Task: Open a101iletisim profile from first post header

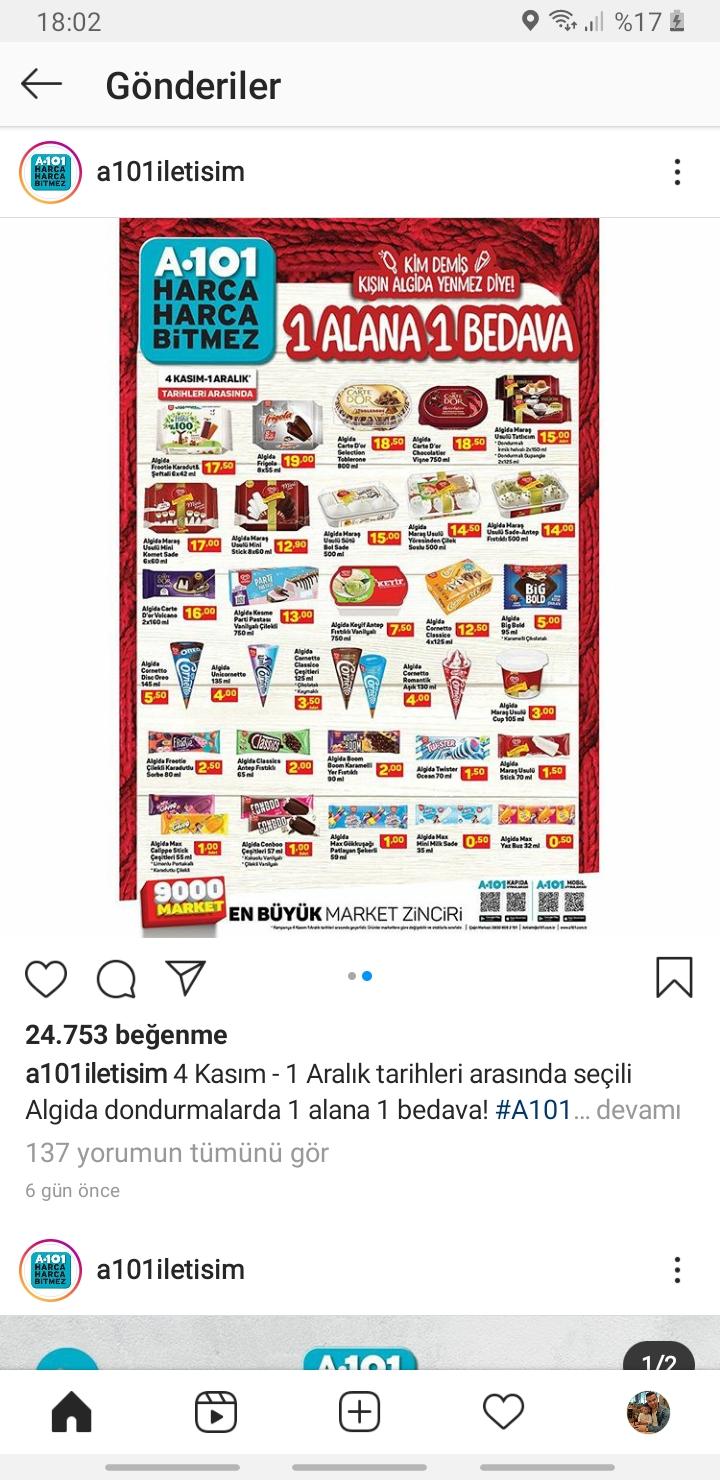Action: 170,172
